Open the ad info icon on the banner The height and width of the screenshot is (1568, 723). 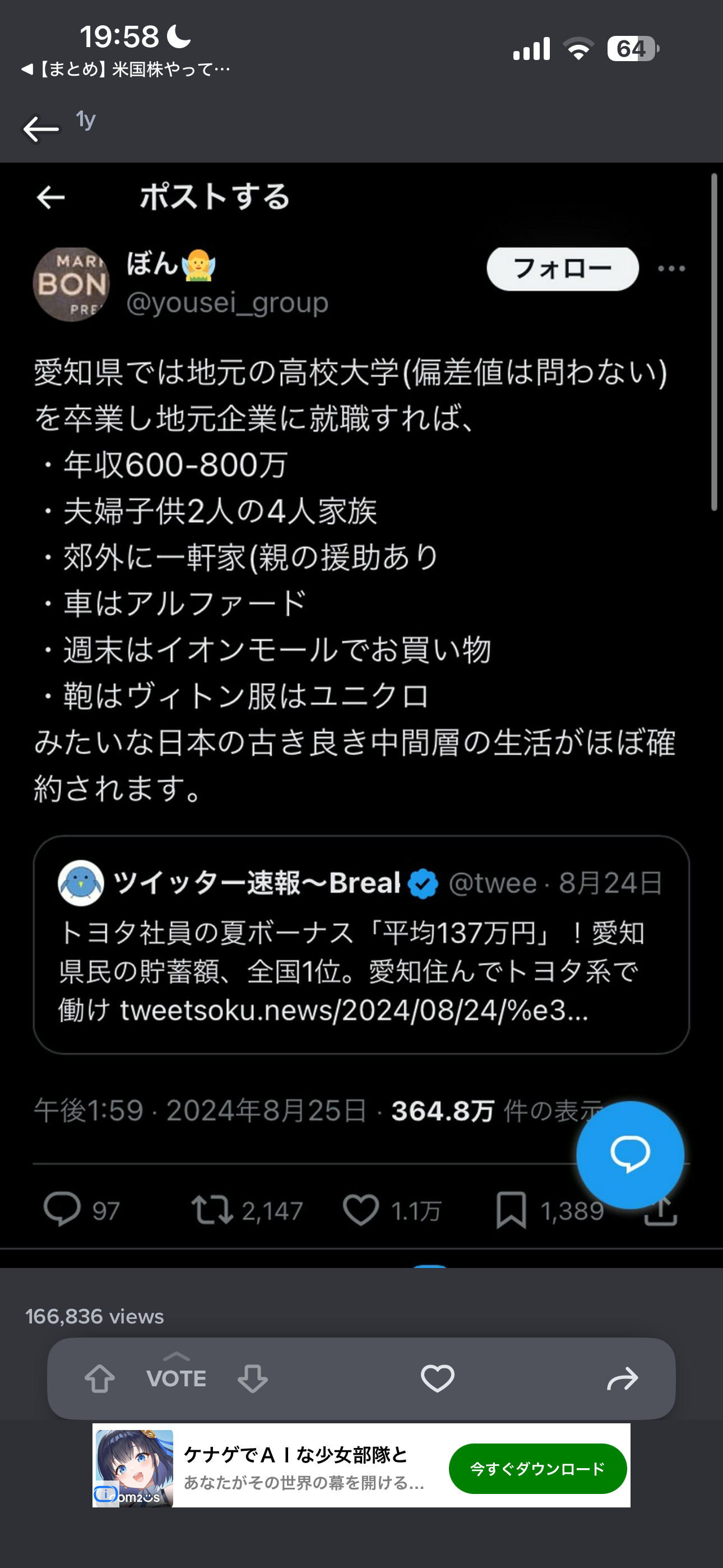click(x=105, y=1495)
